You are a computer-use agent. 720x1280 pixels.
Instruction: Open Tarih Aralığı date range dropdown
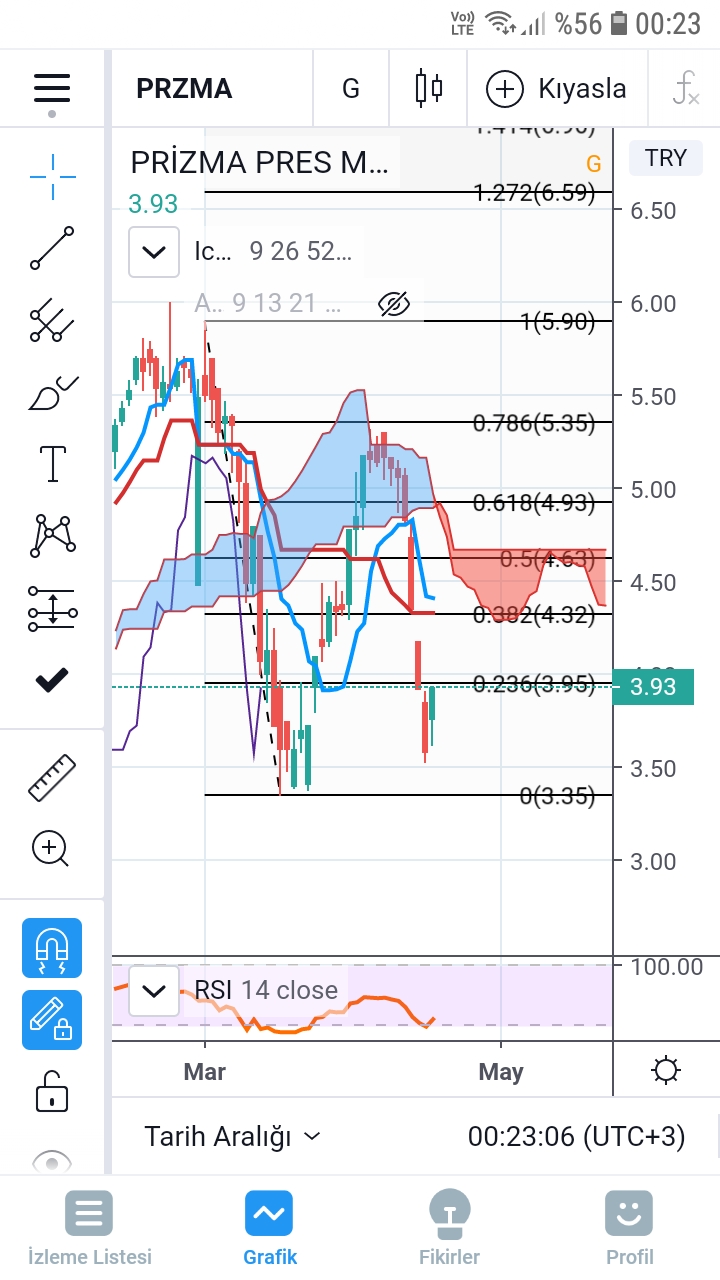point(232,1136)
